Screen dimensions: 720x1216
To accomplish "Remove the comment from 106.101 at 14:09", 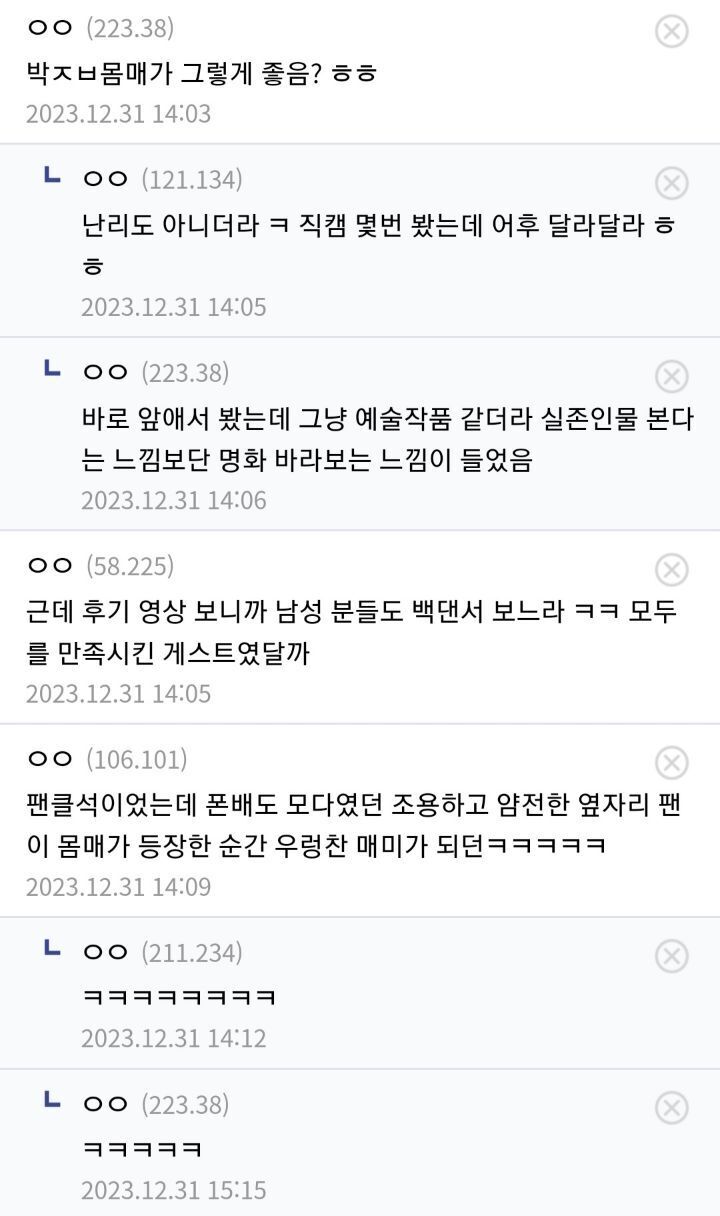I will point(671,763).
